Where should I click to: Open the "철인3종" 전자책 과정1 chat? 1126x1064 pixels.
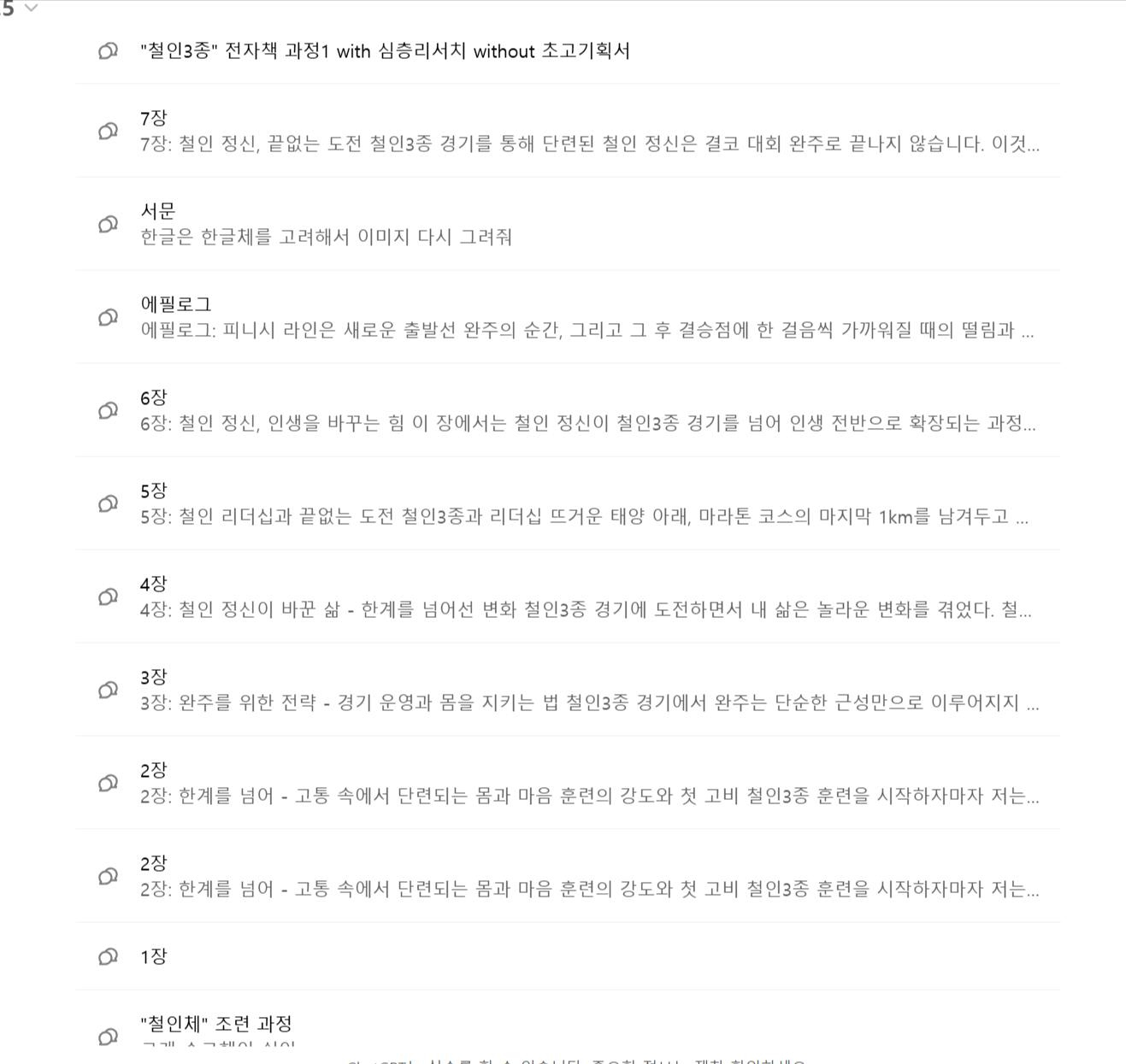coord(385,51)
